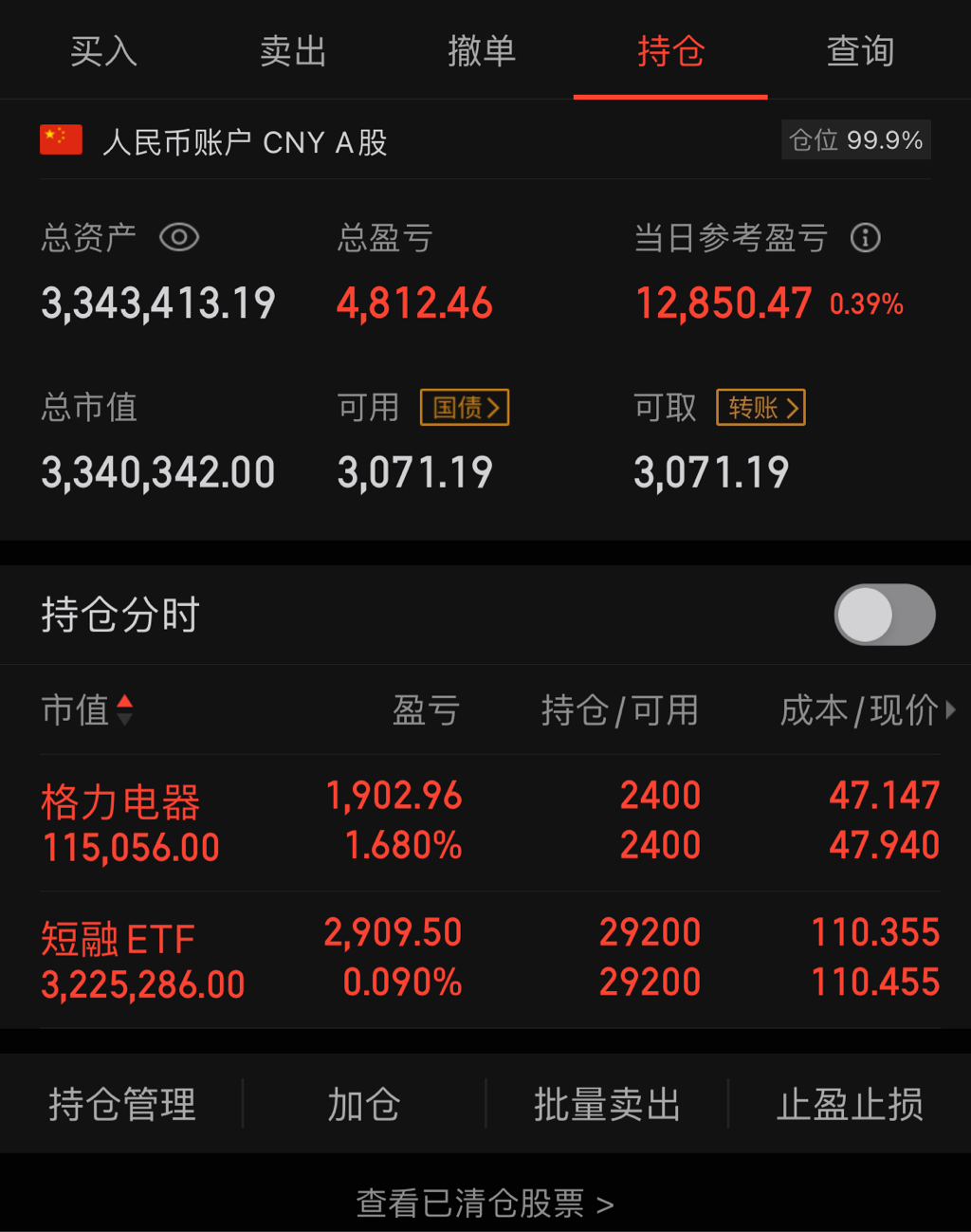Set up 止盈止损
971x1232 pixels.
click(x=850, y=1104)
